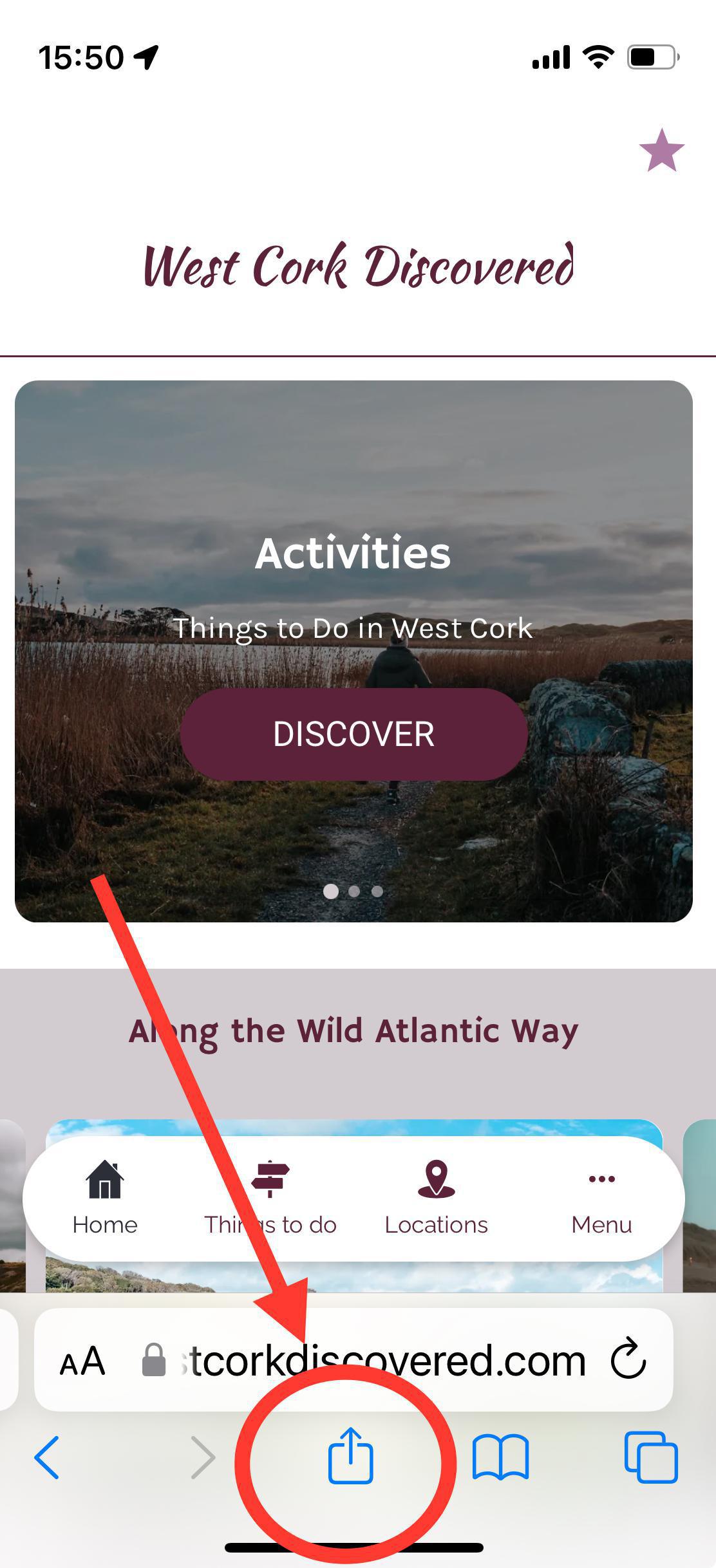The height and width of the screenshot is (1568, 716).
Task: Tap the DISCOVER button on Activities banner
Action: 353,734
